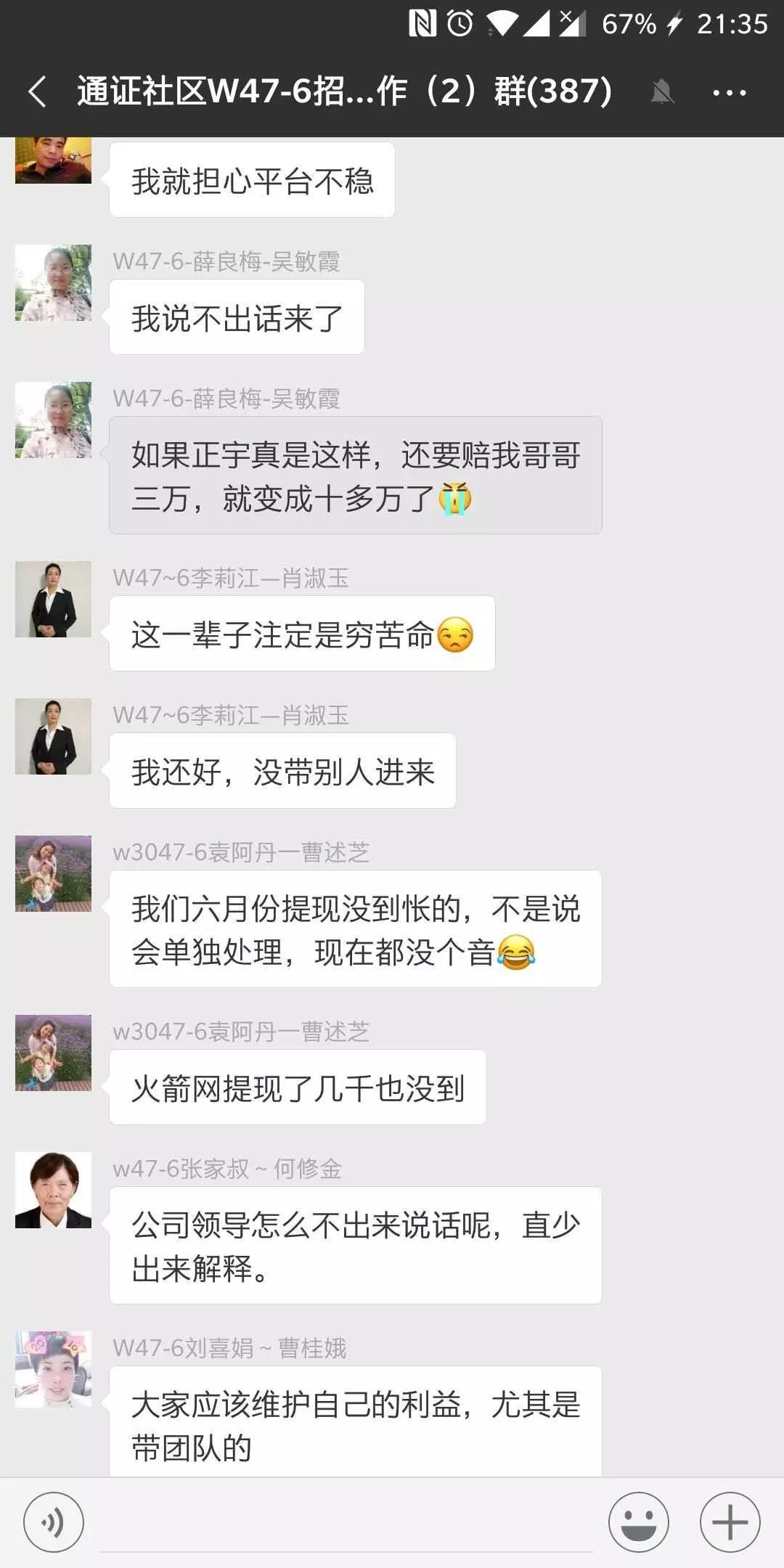Open the avatar beside '这一辈子注定是穷苦命'
Screen dimensions: 784x1568
click(54, 600)
